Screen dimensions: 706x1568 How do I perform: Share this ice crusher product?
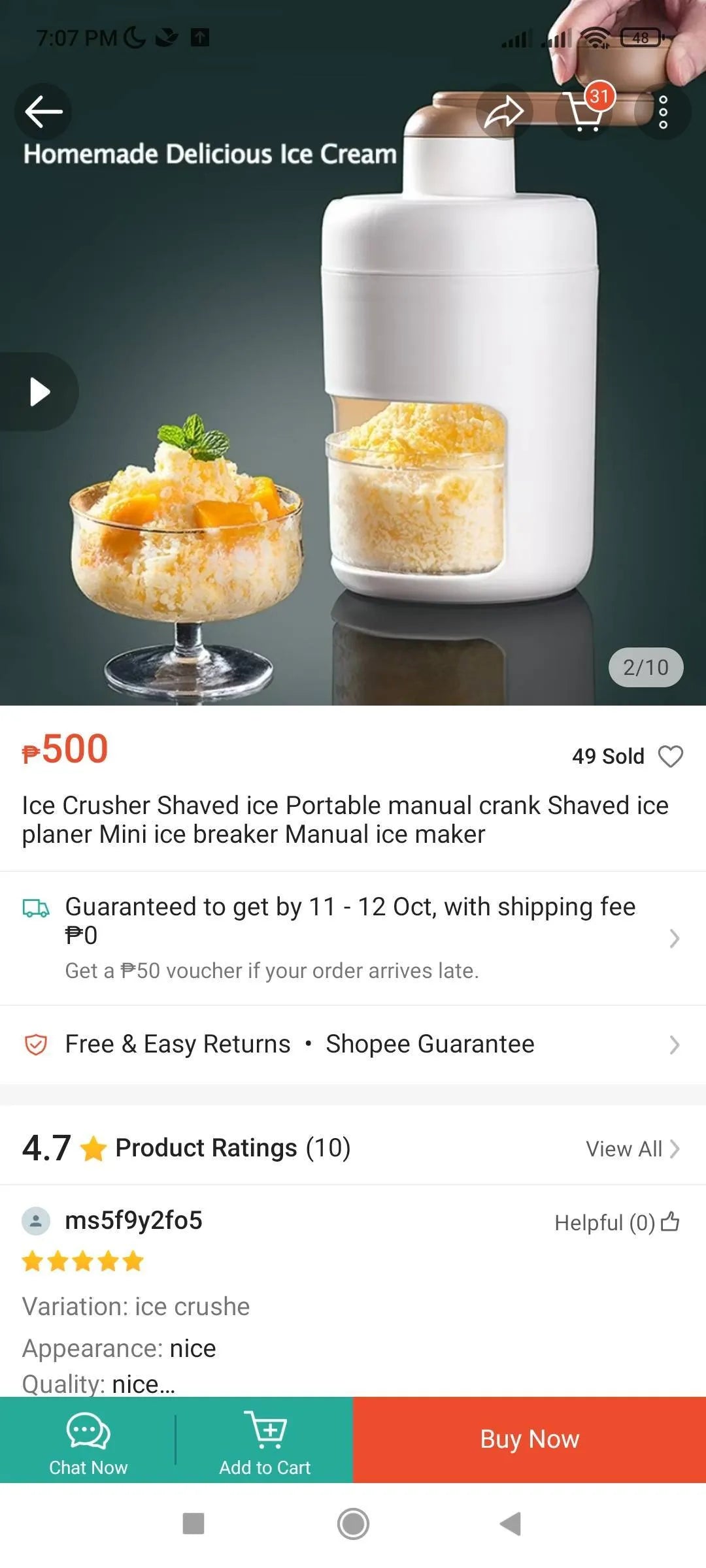point(504,112)
